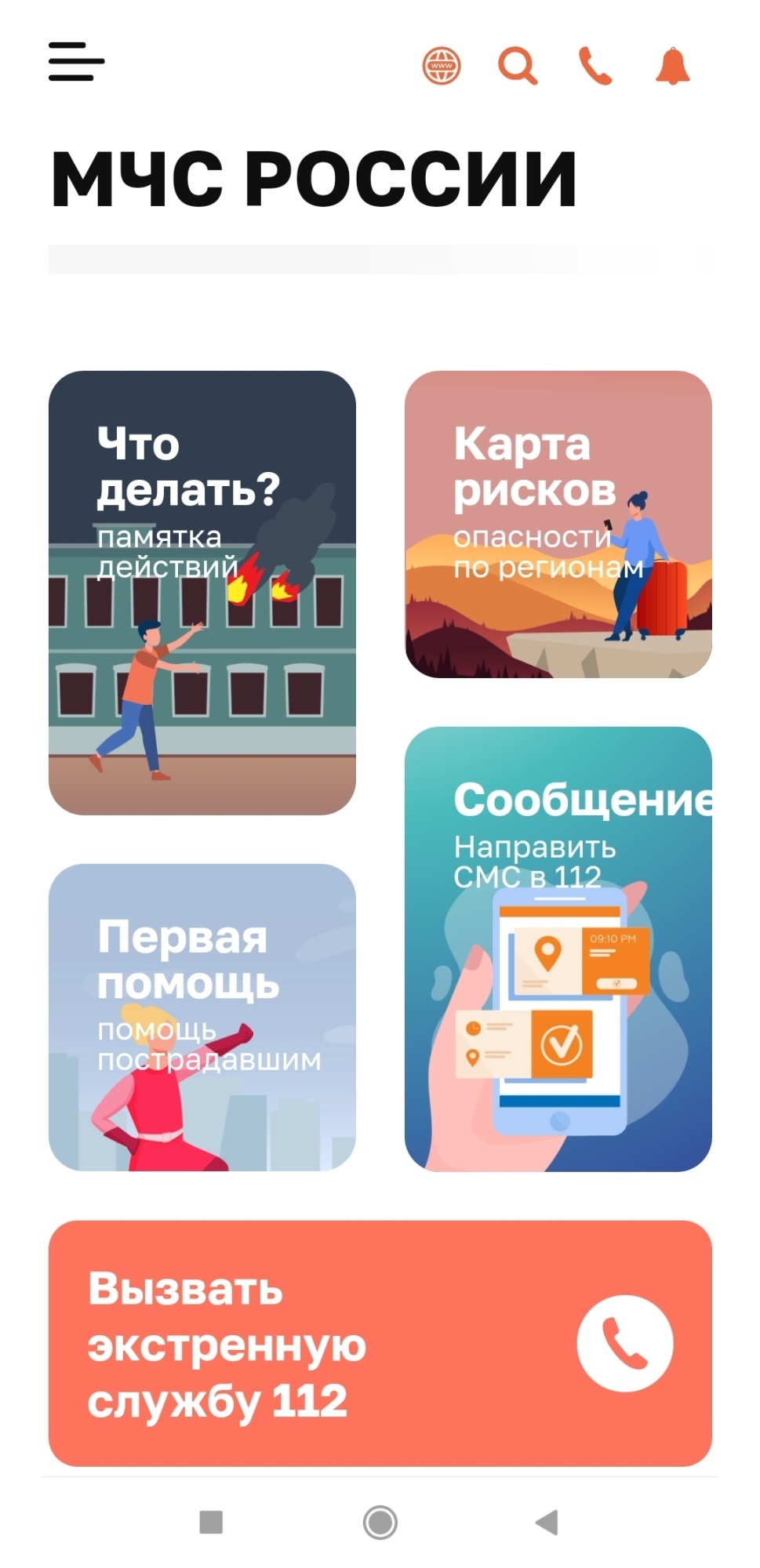760x1568 pixels.
Task: Open the "Карта рисков" card
Action: coord(558,524)
